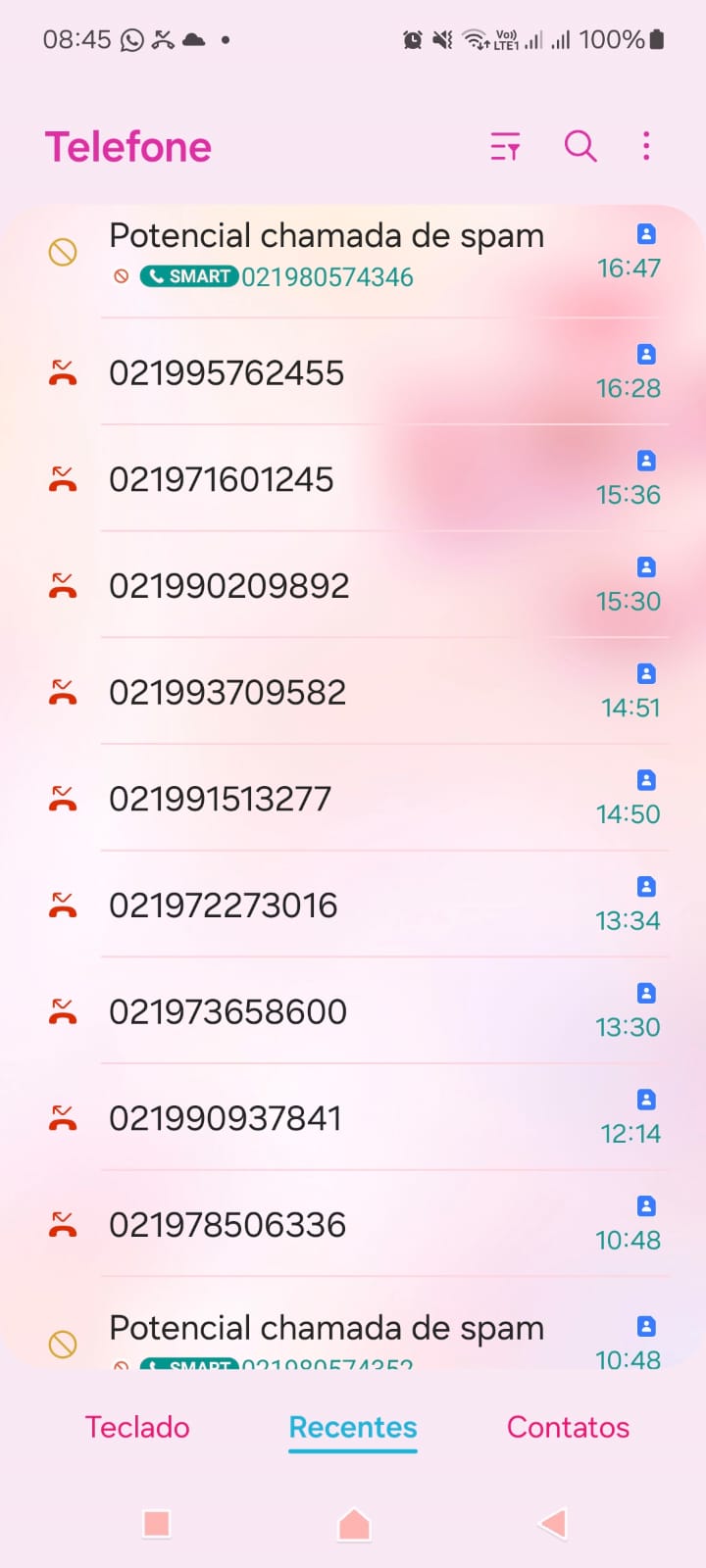Screen dimensions: 706x1568
Task: Open the call log filter icon
Action: click(505, 147)
